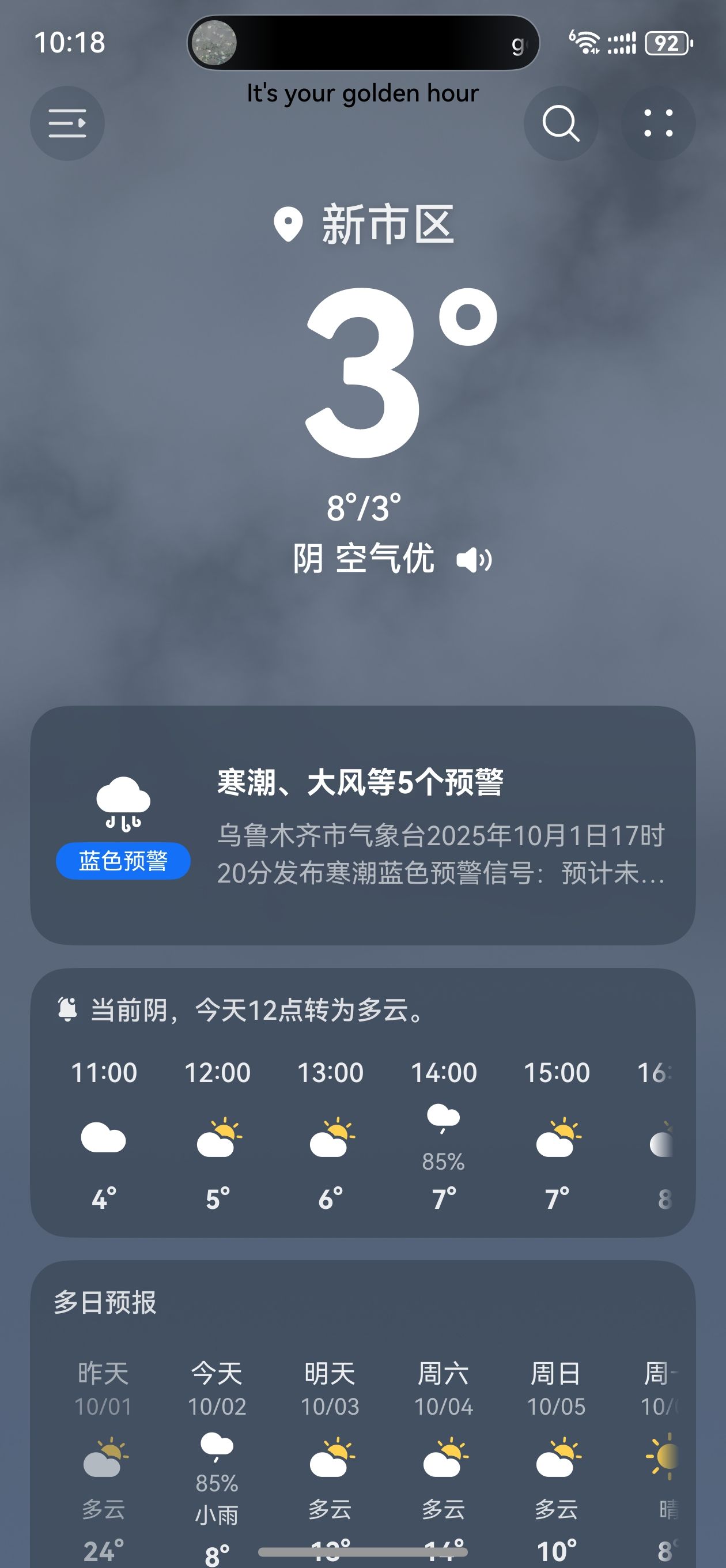
Task: Open the 多日预报 multi-day forecast section
Action: (105, 1302)
